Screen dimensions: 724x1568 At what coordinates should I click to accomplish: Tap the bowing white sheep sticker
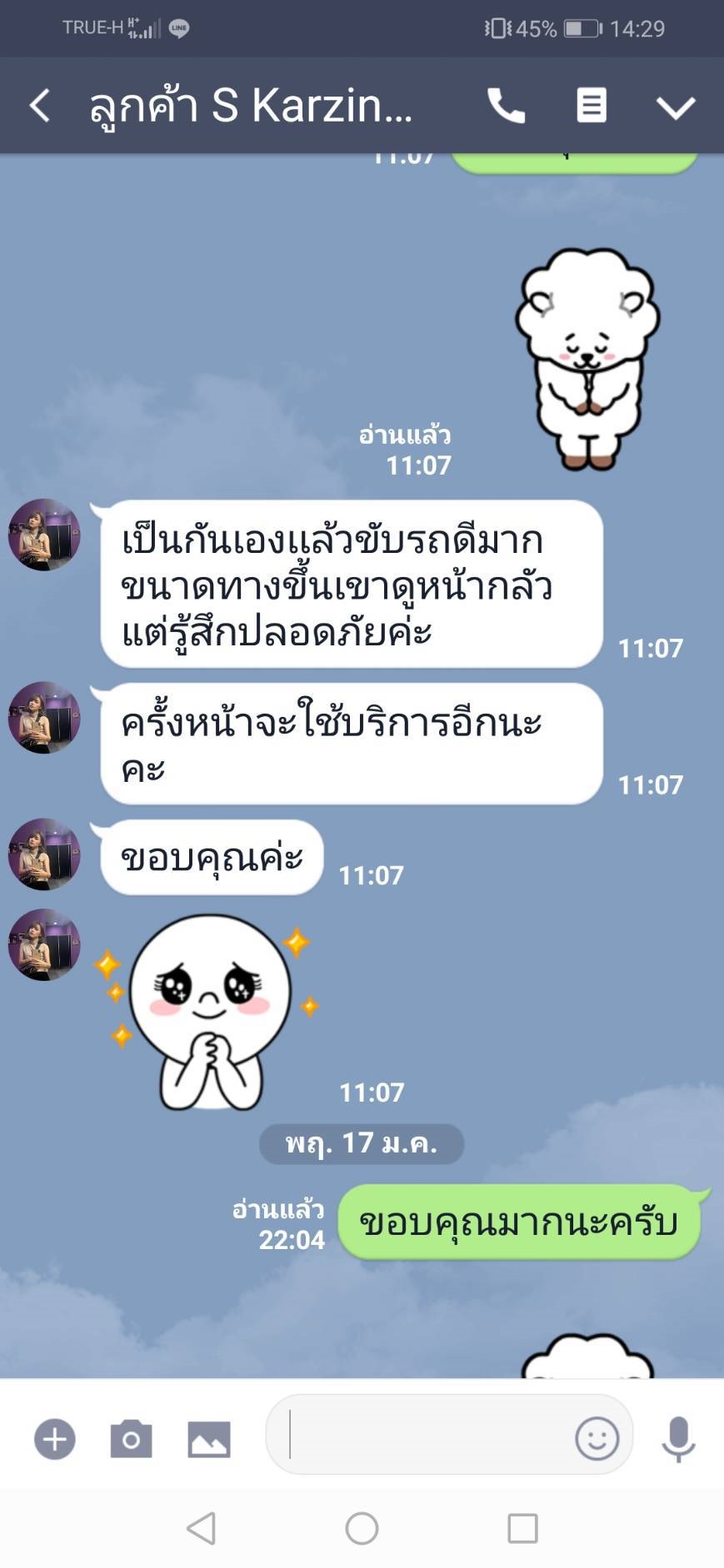point(588,358)
